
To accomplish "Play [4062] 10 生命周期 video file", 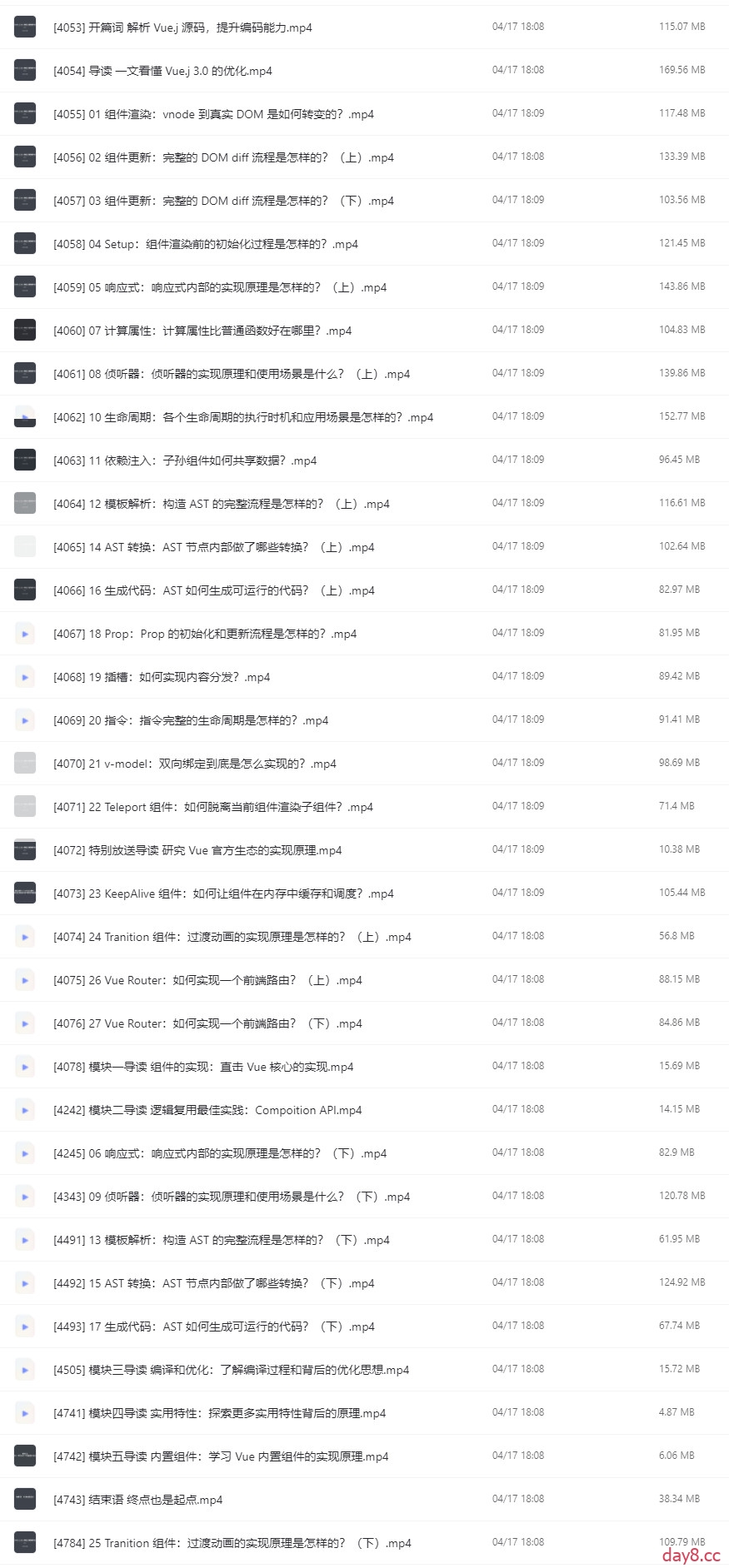I will (x=242, y=417).
